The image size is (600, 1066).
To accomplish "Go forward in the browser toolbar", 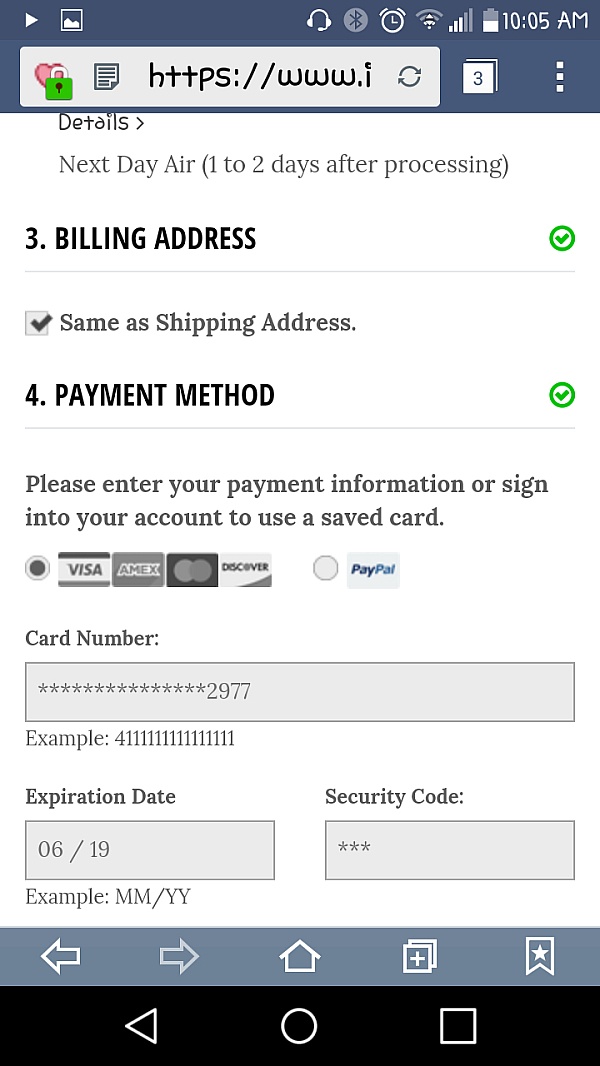I will [x=179, y=957].
